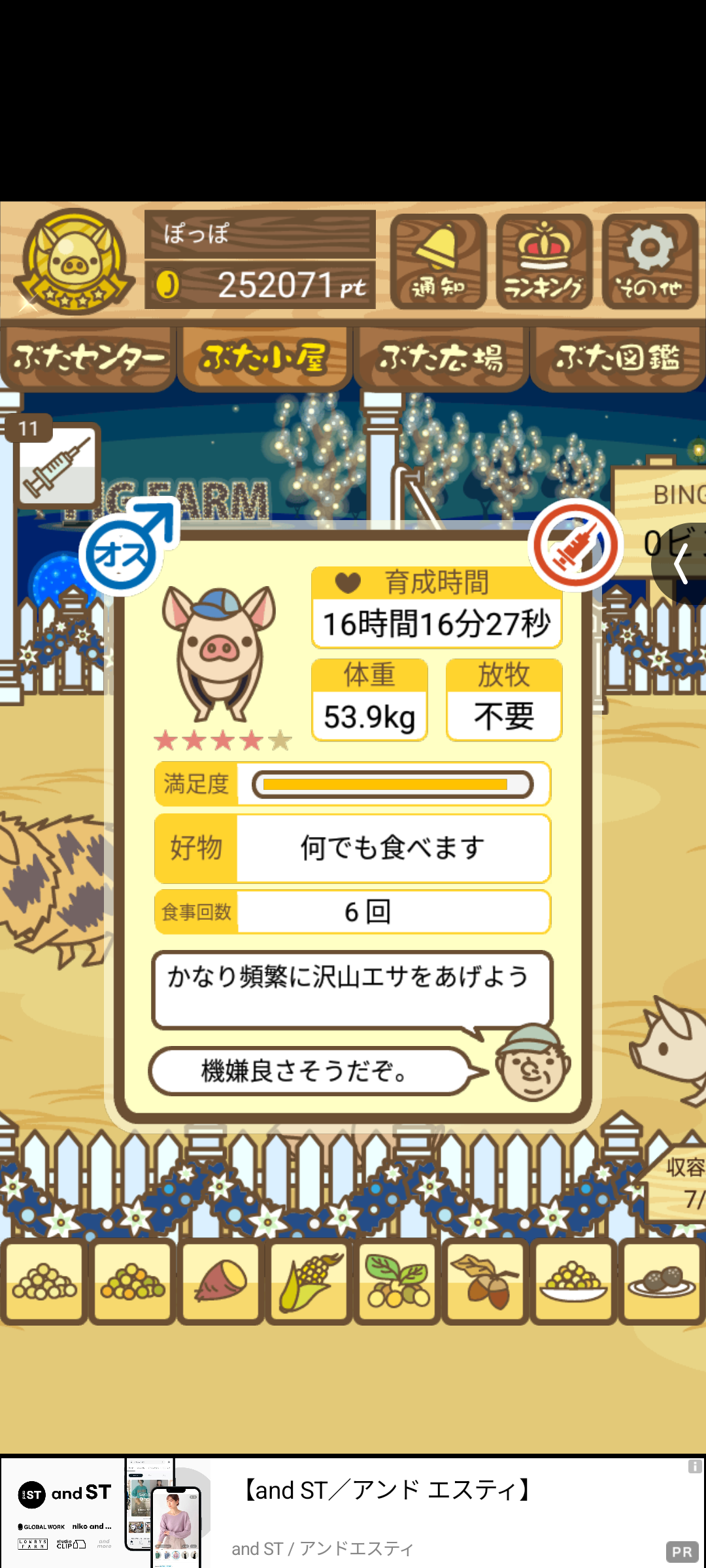Tap the ad info icon
The height and width of the screenshot is (1568, 706).
[x=695, y=1467]
